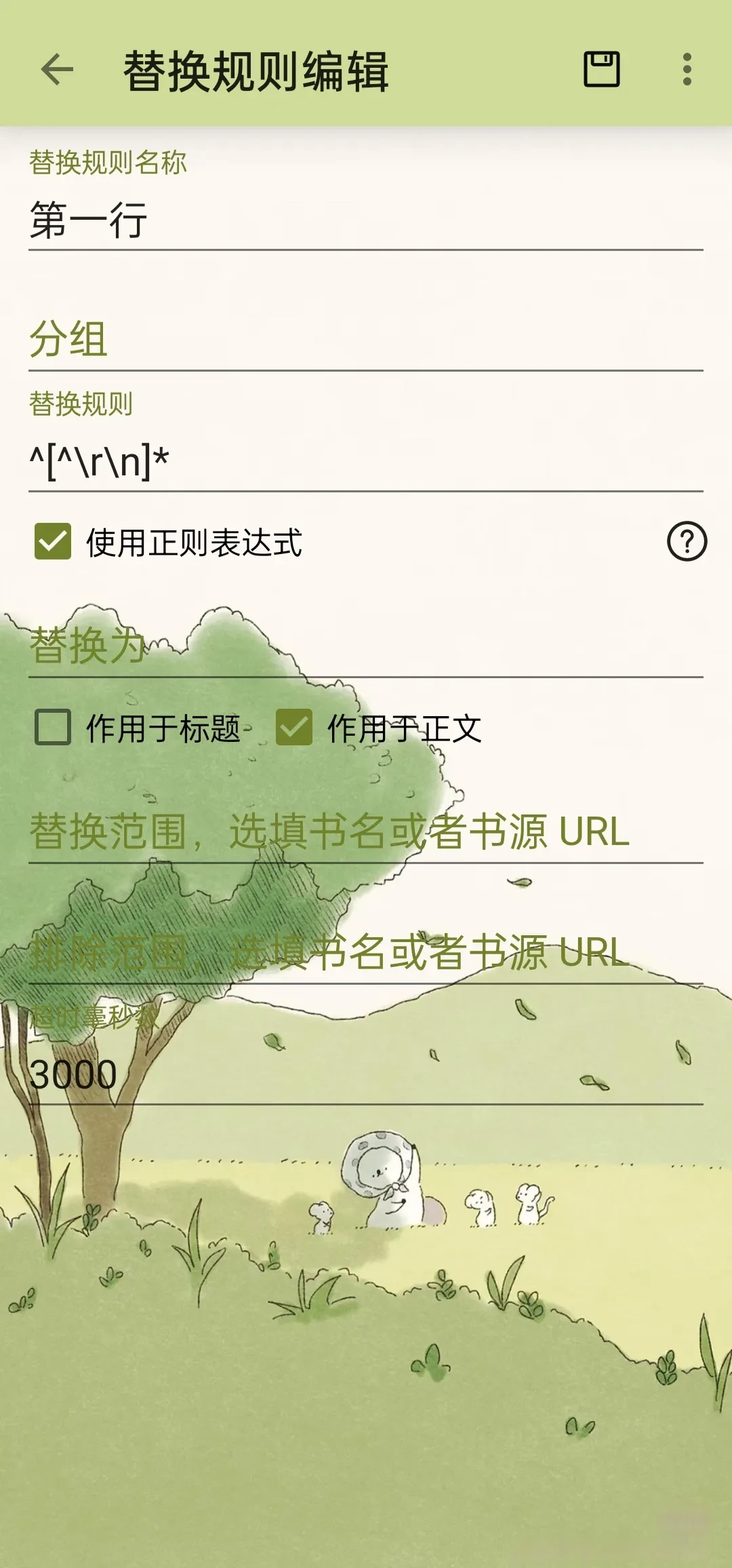
Task: Edit the timeout milliseconds field 3000
Action: pos(365,1074)
